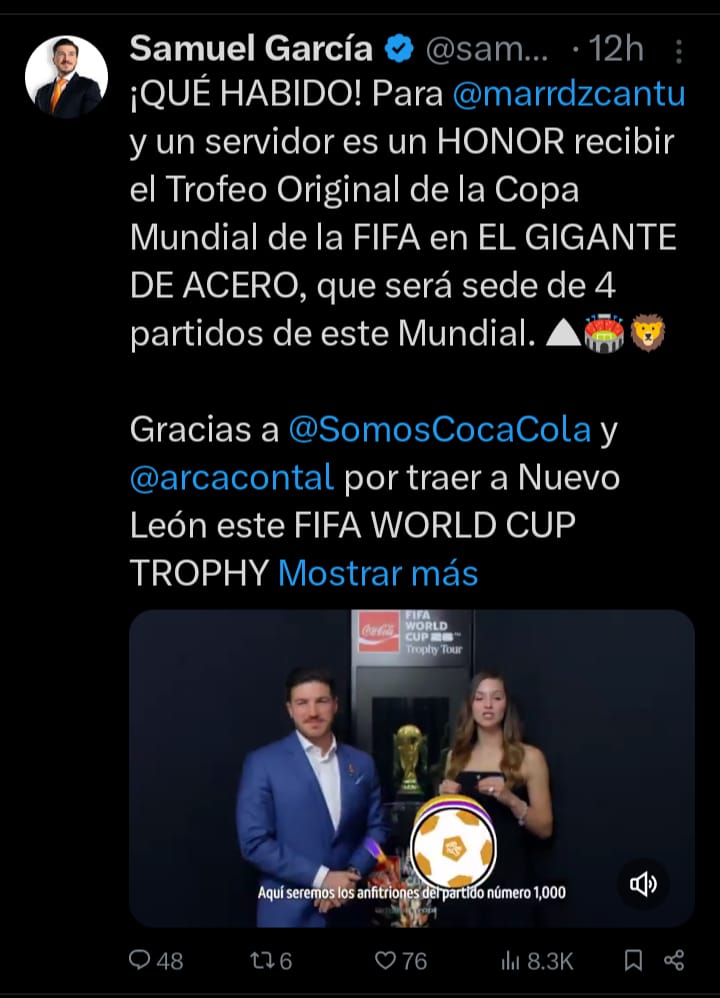Retweet this post
The image size is (720, 998).
pos(270,961)
